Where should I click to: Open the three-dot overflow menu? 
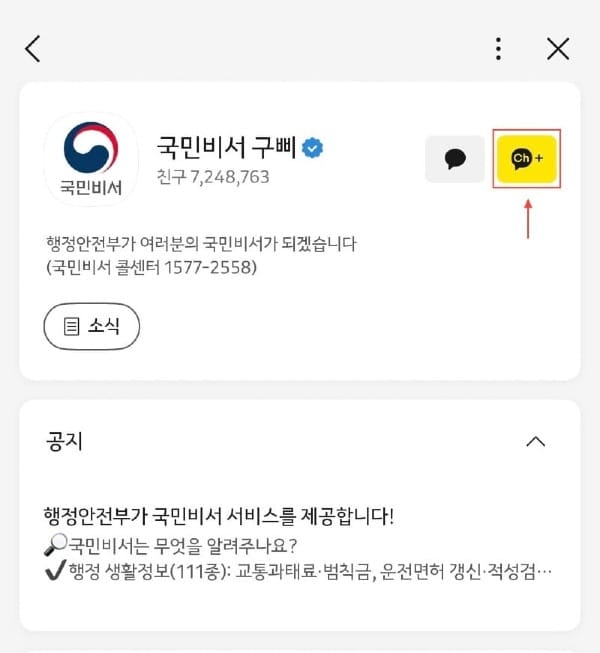coord(498,49)
